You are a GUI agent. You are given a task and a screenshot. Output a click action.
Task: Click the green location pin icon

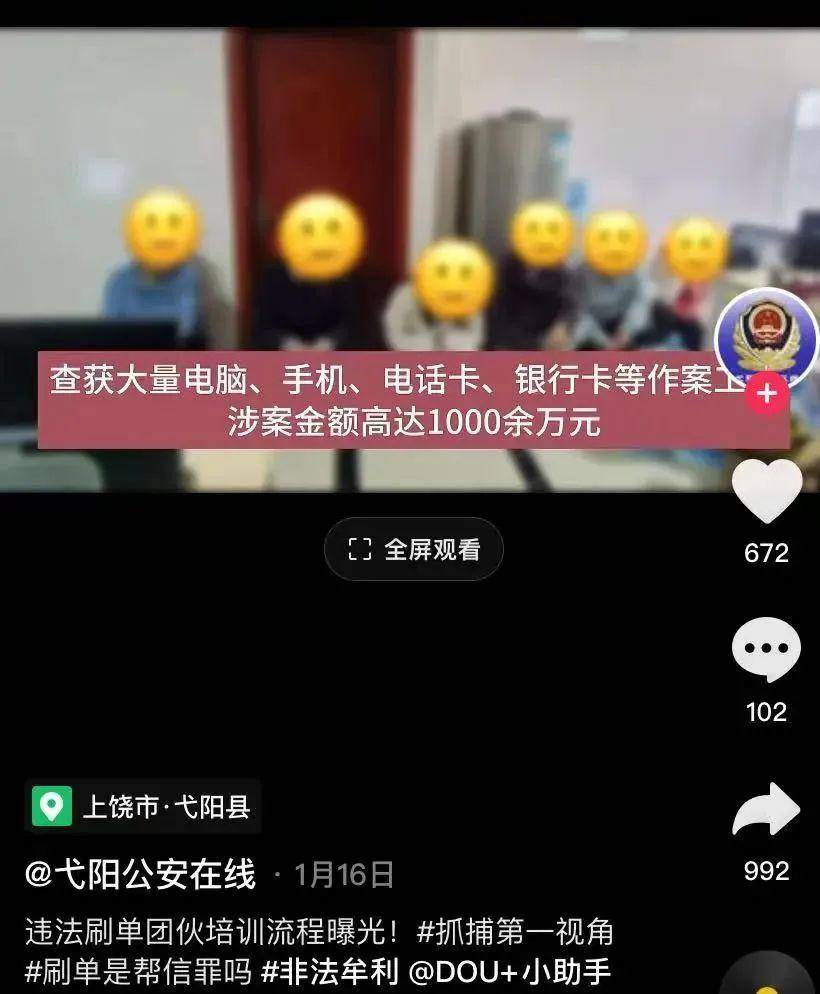pyautogui.click(x=50, y=801)
